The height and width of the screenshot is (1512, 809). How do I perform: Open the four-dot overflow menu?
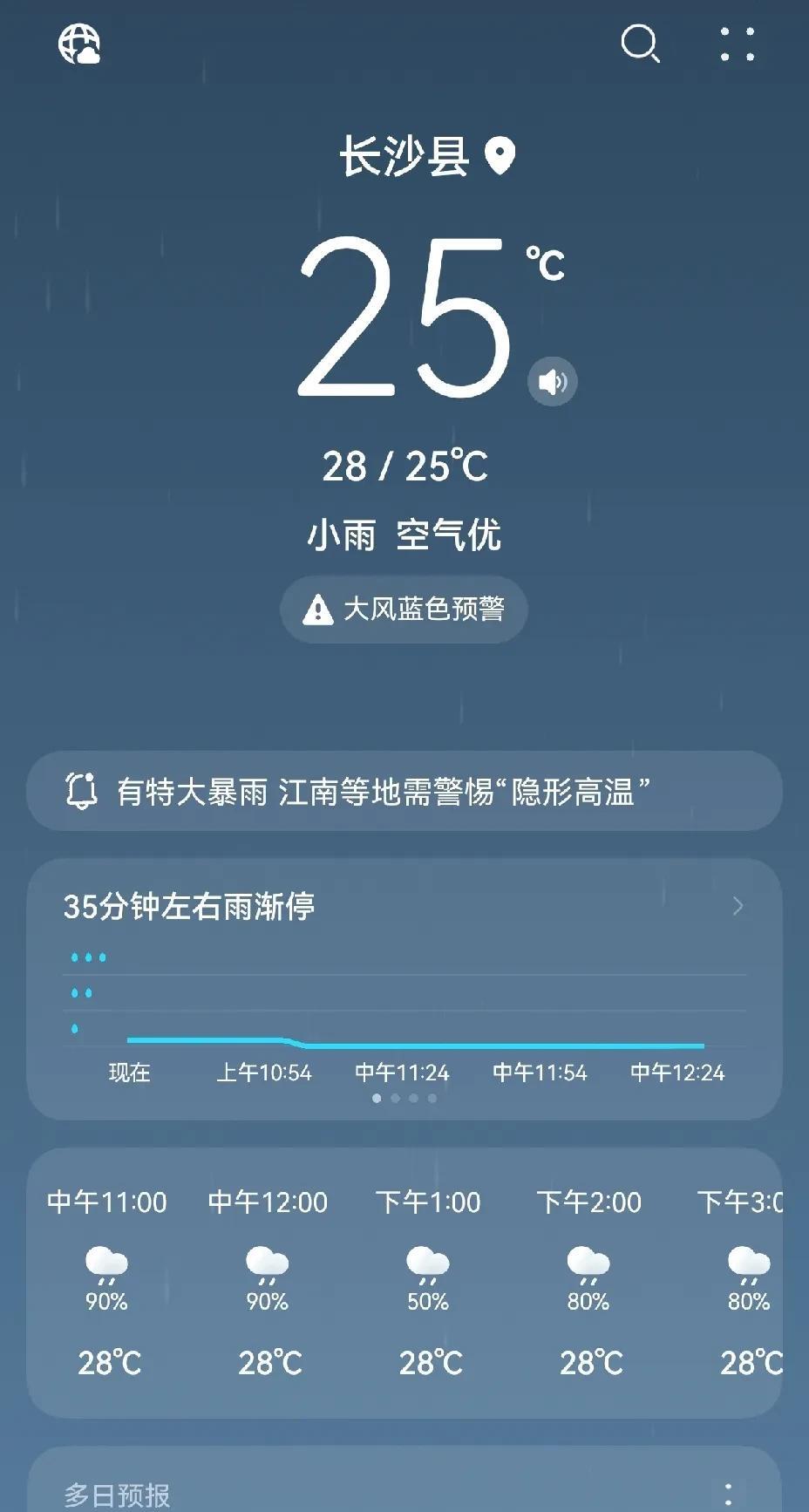738,44
